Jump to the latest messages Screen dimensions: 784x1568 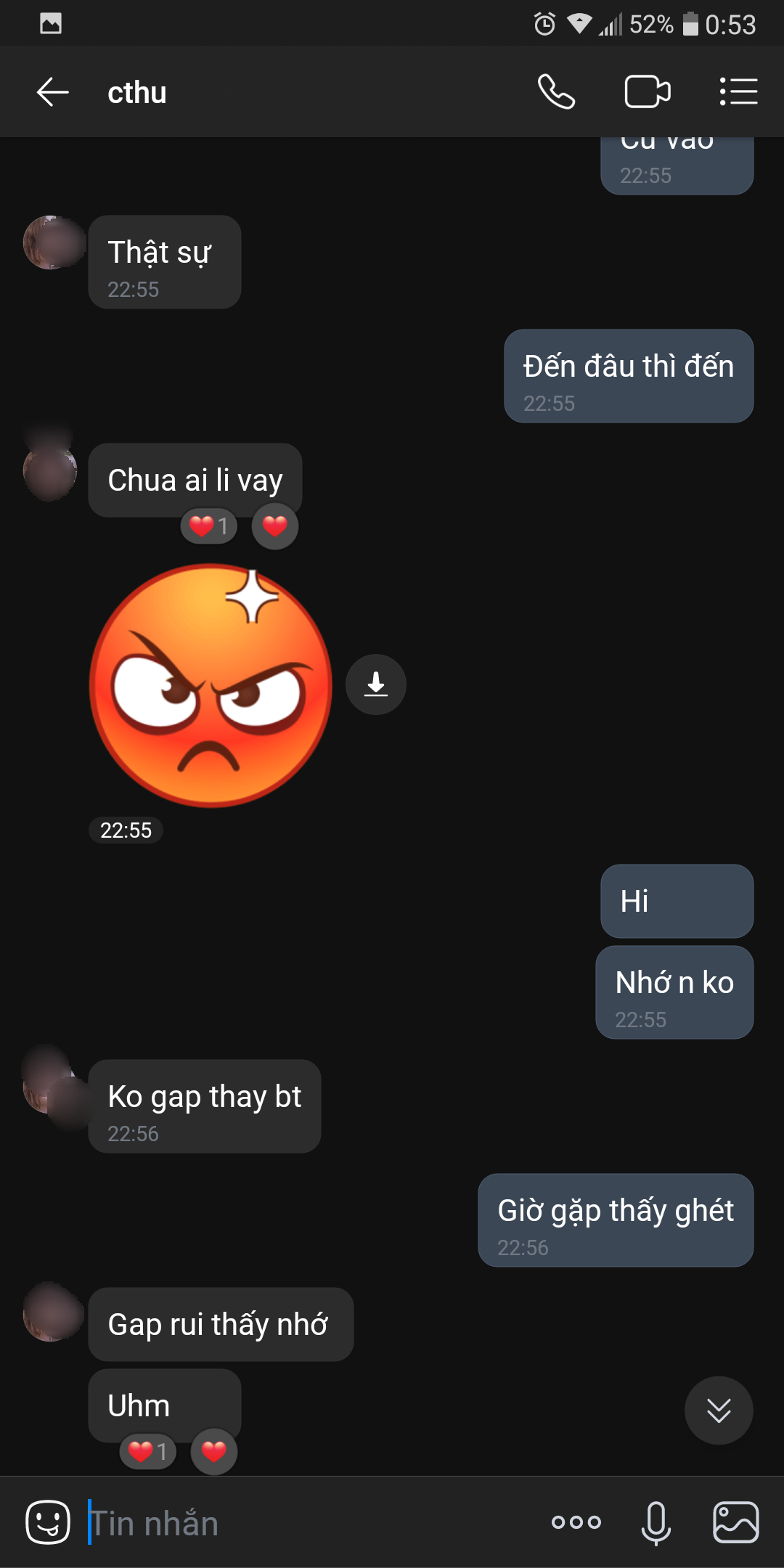pyautogui.click(x=718, y=1410)
